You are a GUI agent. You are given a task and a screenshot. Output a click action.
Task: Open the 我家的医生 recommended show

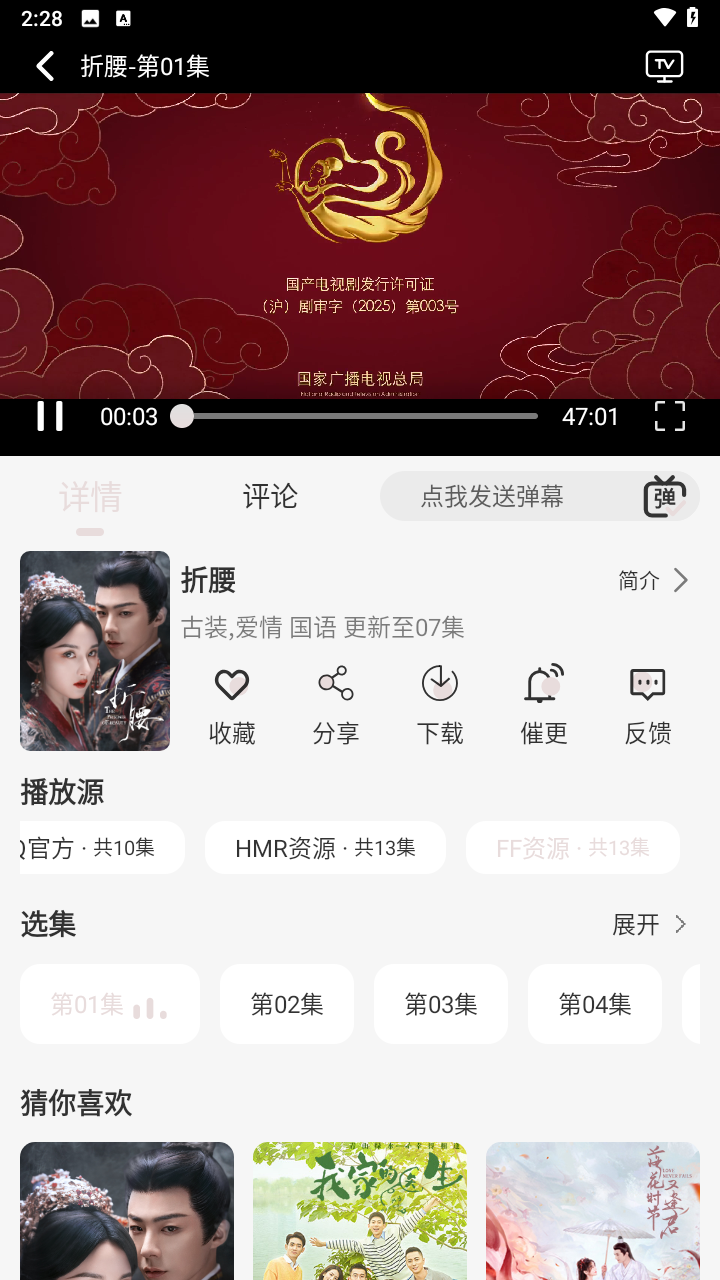(360, 1210)
